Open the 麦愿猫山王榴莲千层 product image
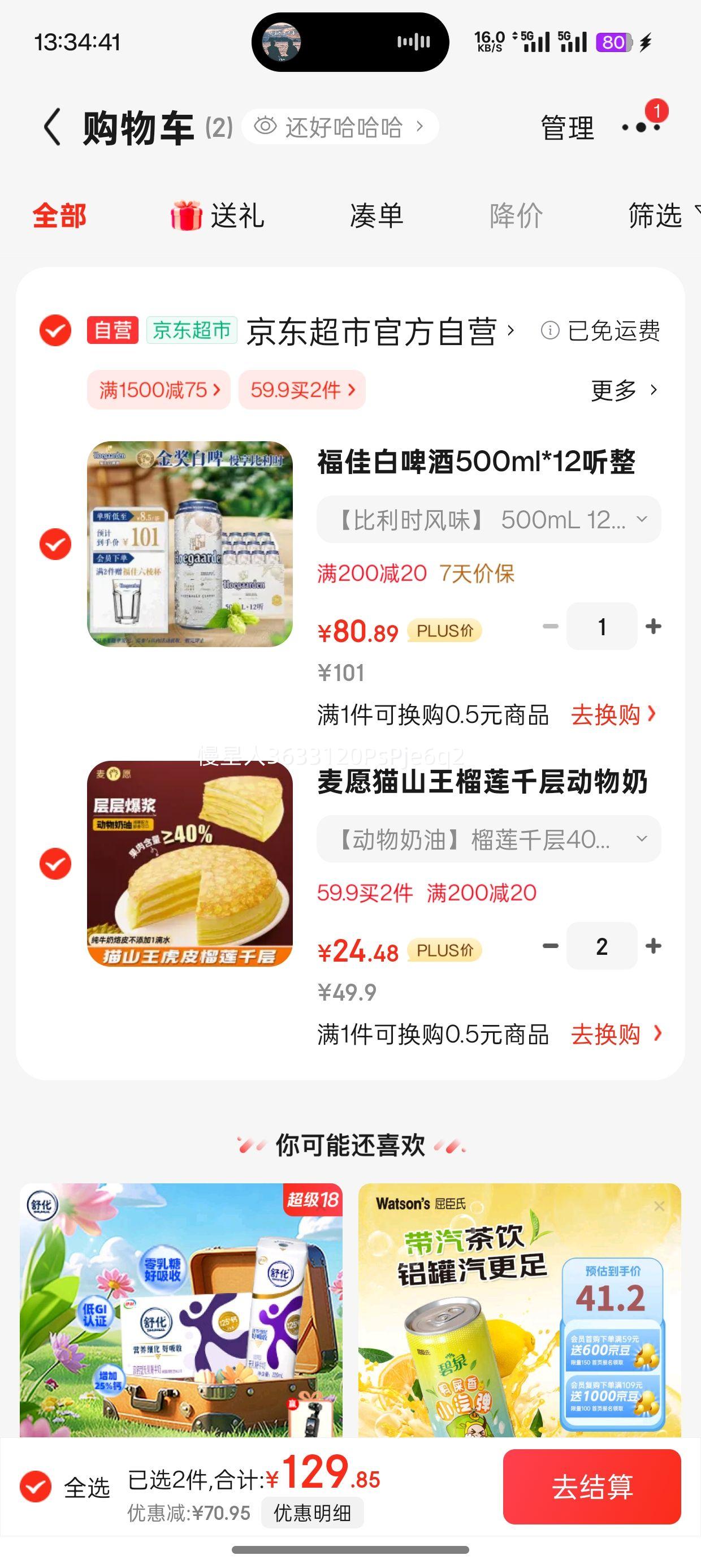This screenshot has height=1568, width=701. point(190,863)
